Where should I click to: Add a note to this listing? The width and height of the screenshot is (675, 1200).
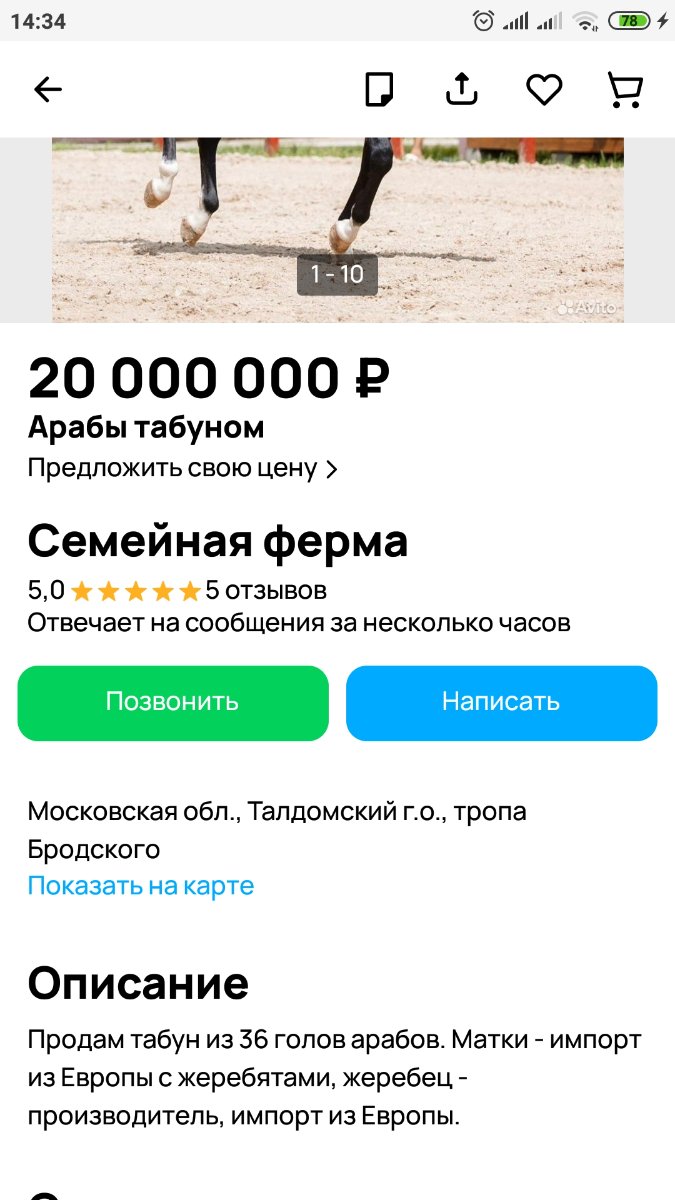tap(379, 90)
